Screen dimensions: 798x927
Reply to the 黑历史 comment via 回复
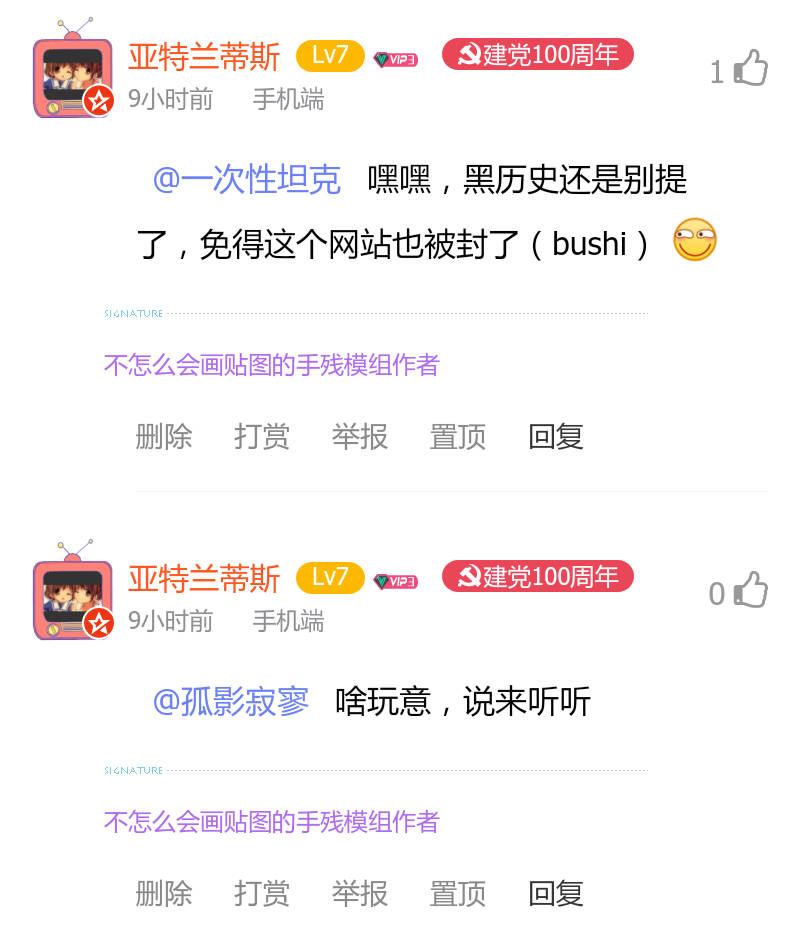click(556, 437)
